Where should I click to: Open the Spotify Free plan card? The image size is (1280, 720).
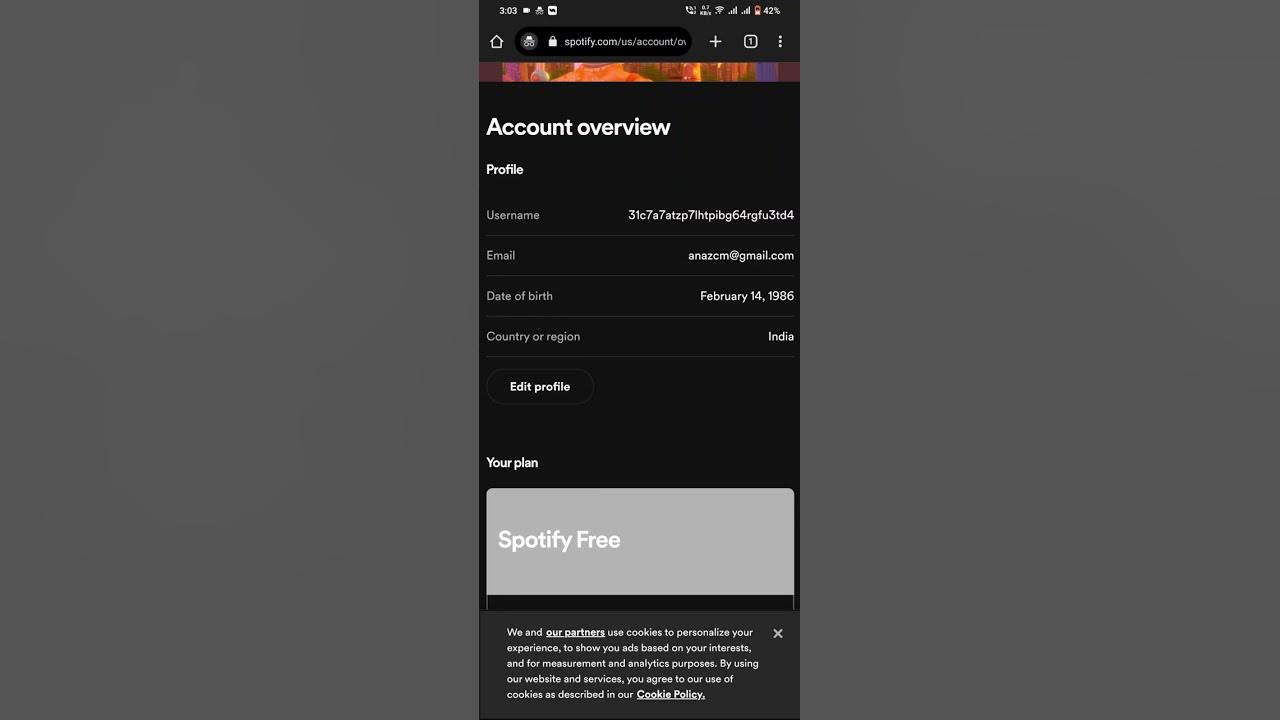[x=640, y=541]
